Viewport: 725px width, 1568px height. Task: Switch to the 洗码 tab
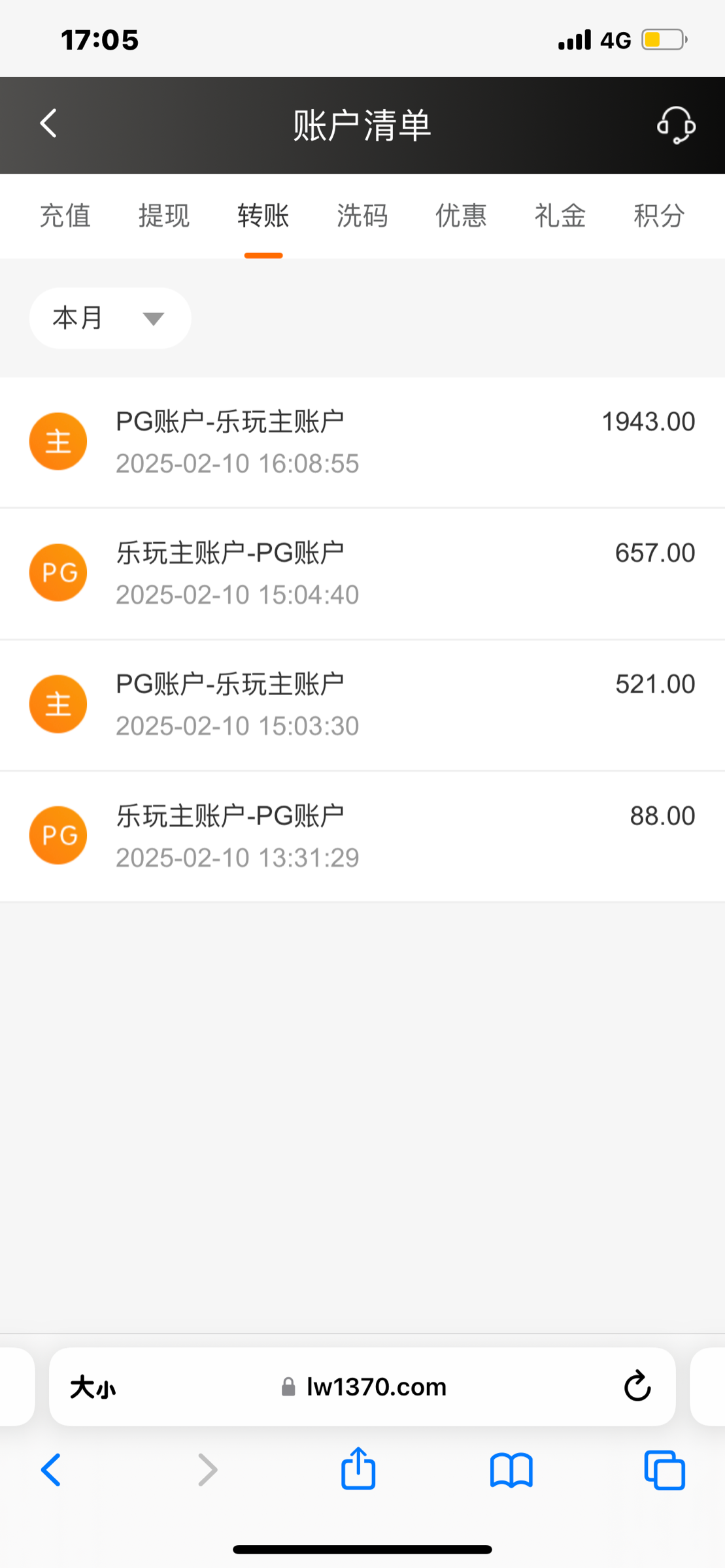pos(362,216)
